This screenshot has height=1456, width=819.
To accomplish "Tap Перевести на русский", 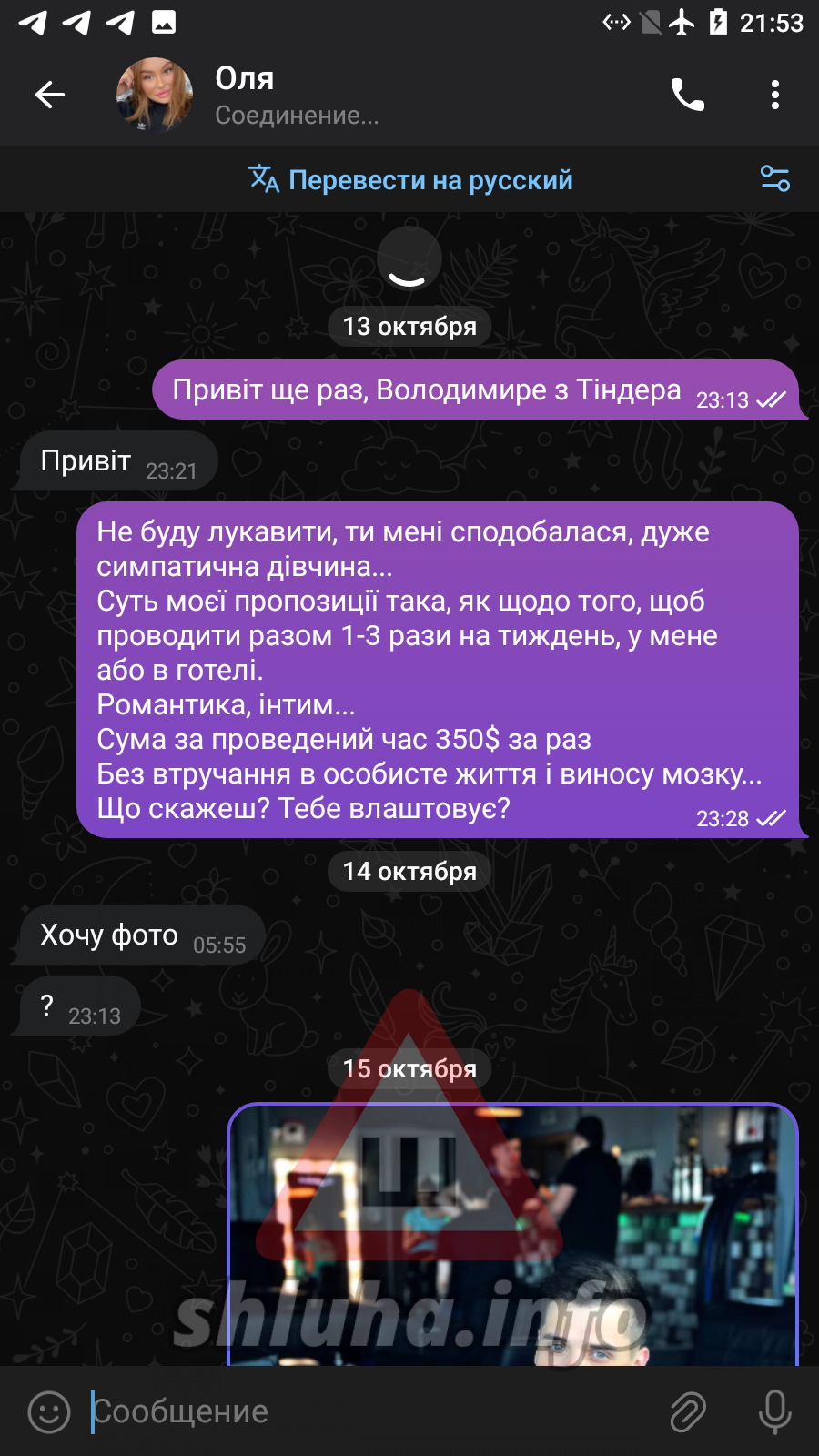I will click(411, 179).
